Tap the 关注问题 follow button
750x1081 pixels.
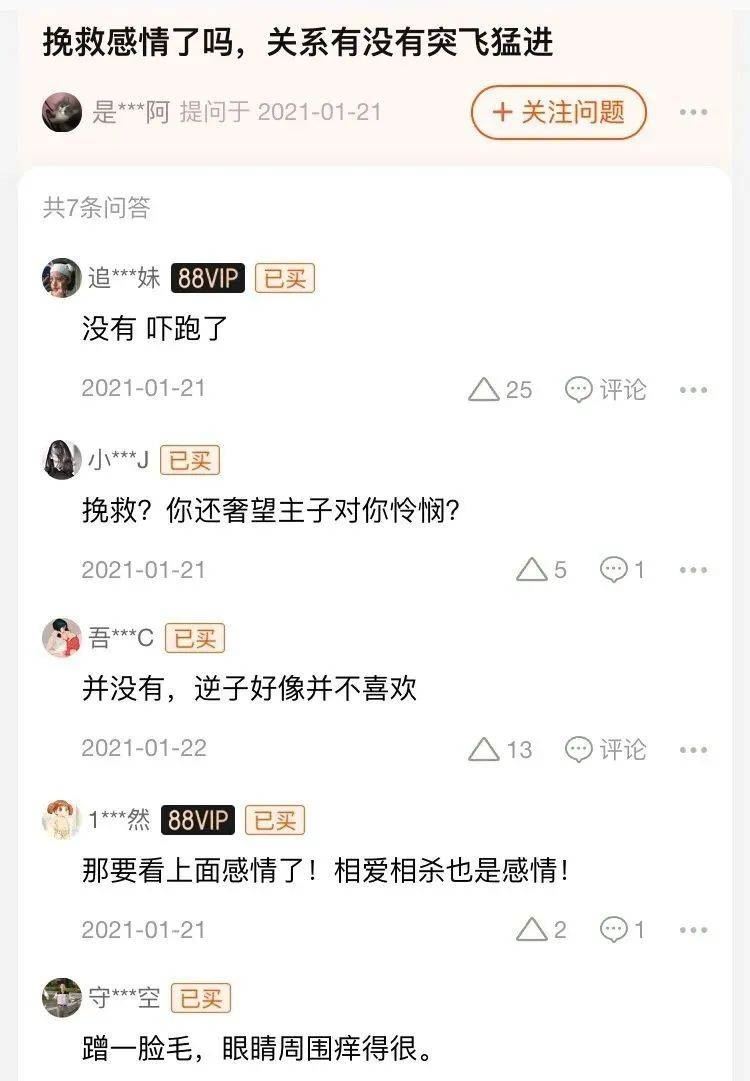[x=558, y=114]
